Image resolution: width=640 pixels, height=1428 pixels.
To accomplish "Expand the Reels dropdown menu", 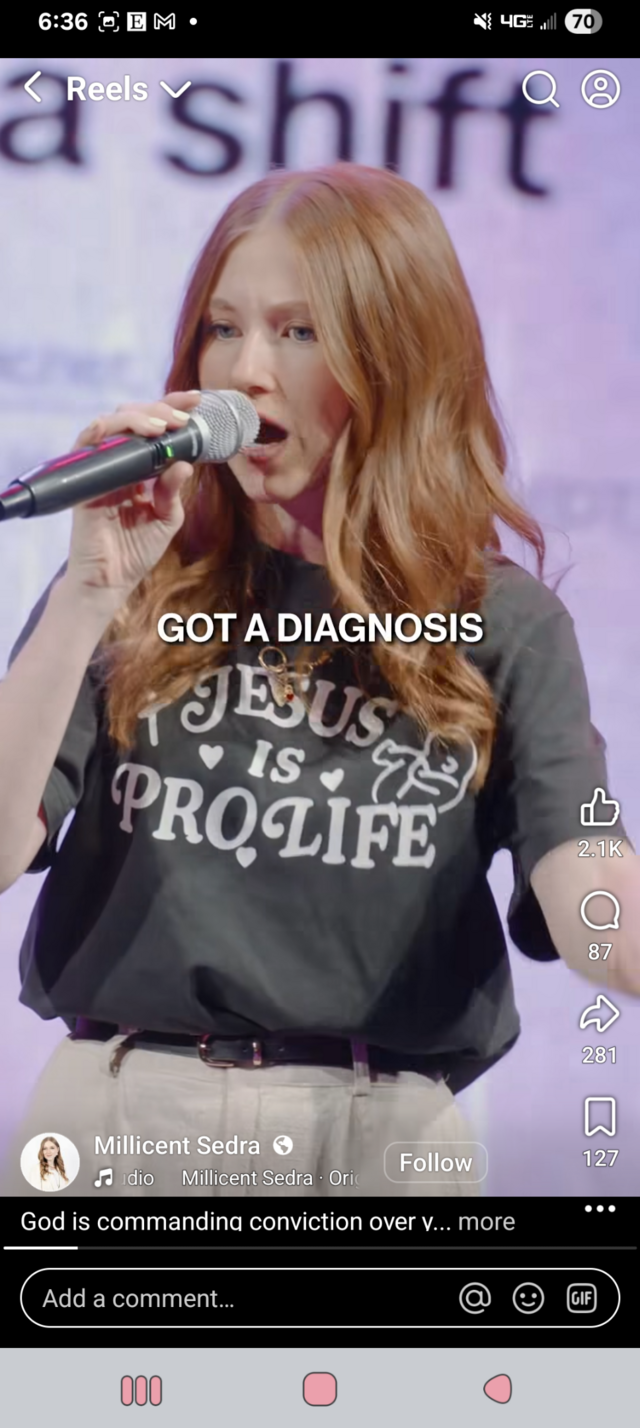I will (176, 89).
